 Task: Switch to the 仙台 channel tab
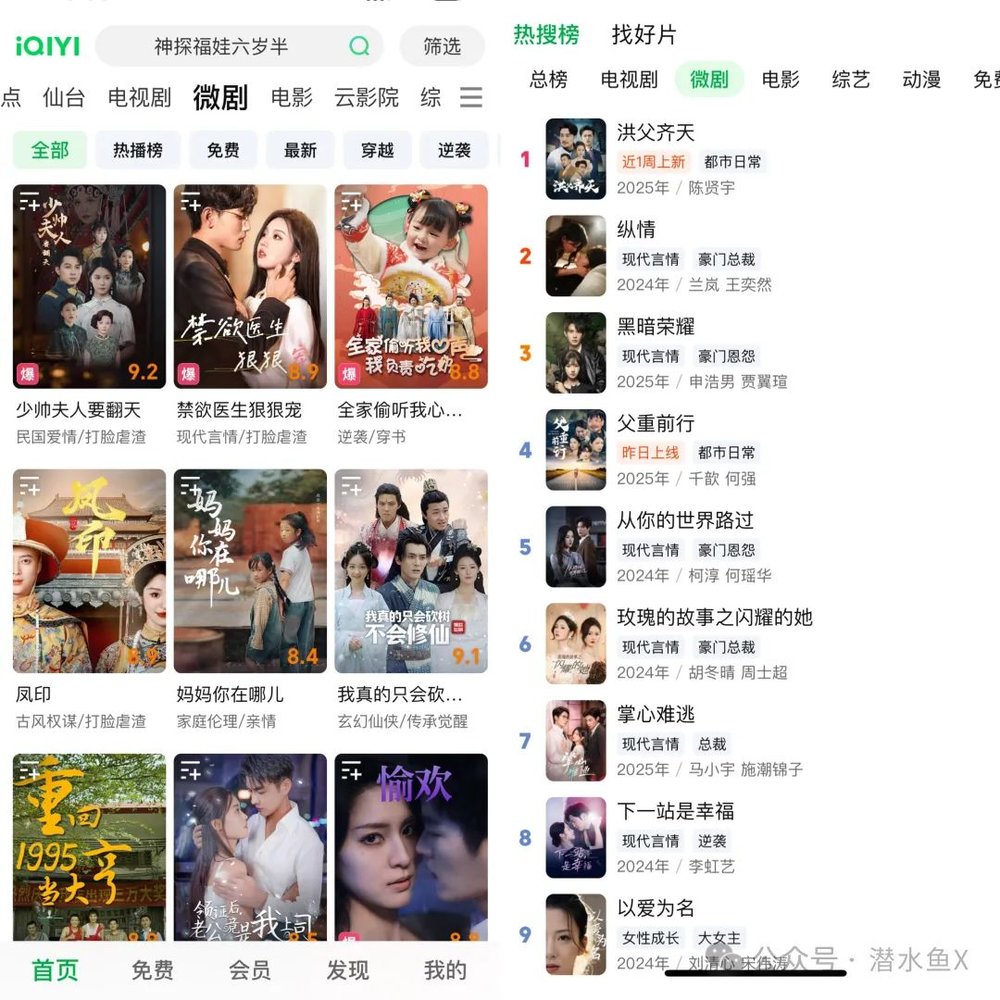coord(64,97)
